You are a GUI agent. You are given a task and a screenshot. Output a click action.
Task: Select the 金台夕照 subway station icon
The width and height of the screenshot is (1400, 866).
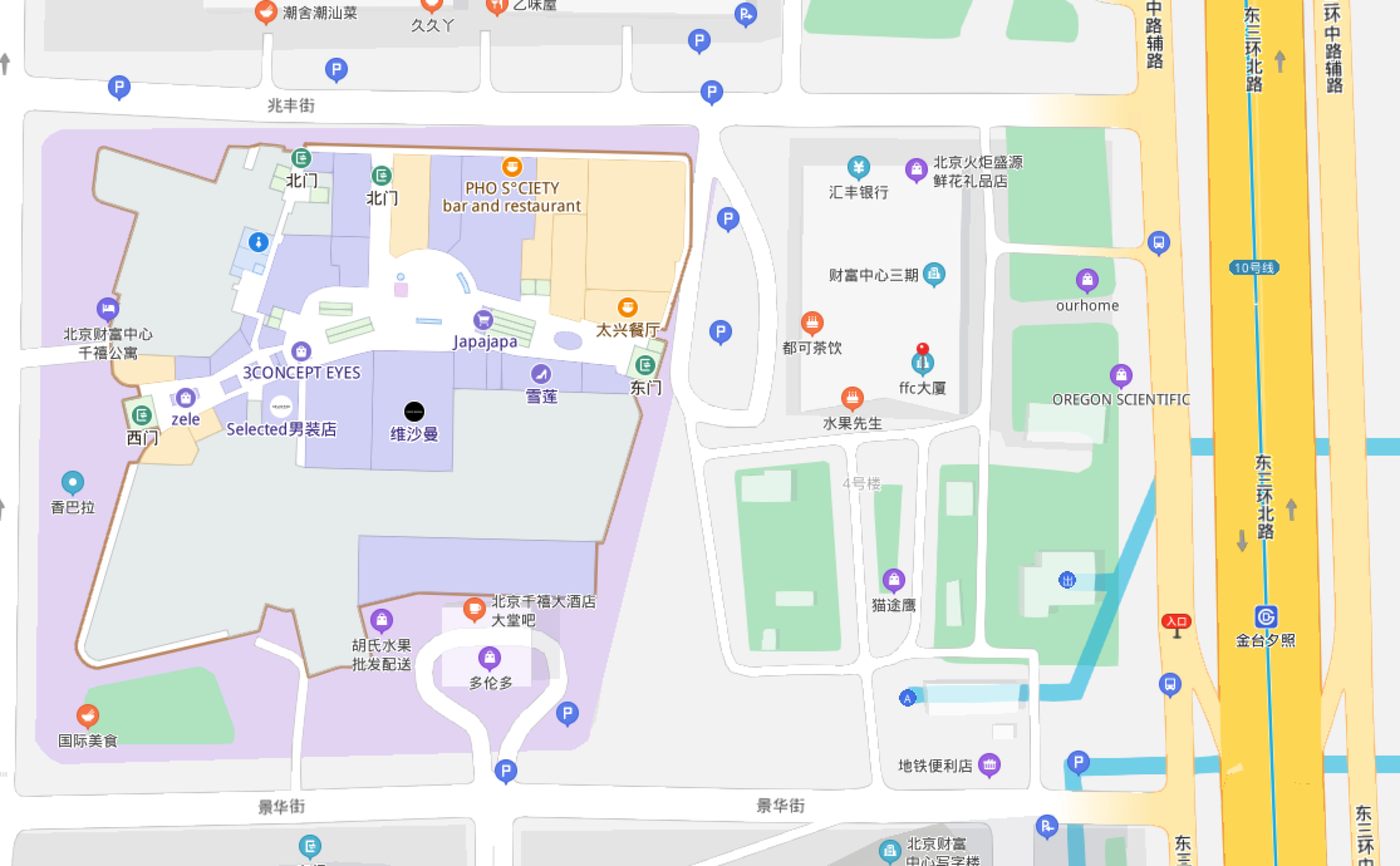1266,617
